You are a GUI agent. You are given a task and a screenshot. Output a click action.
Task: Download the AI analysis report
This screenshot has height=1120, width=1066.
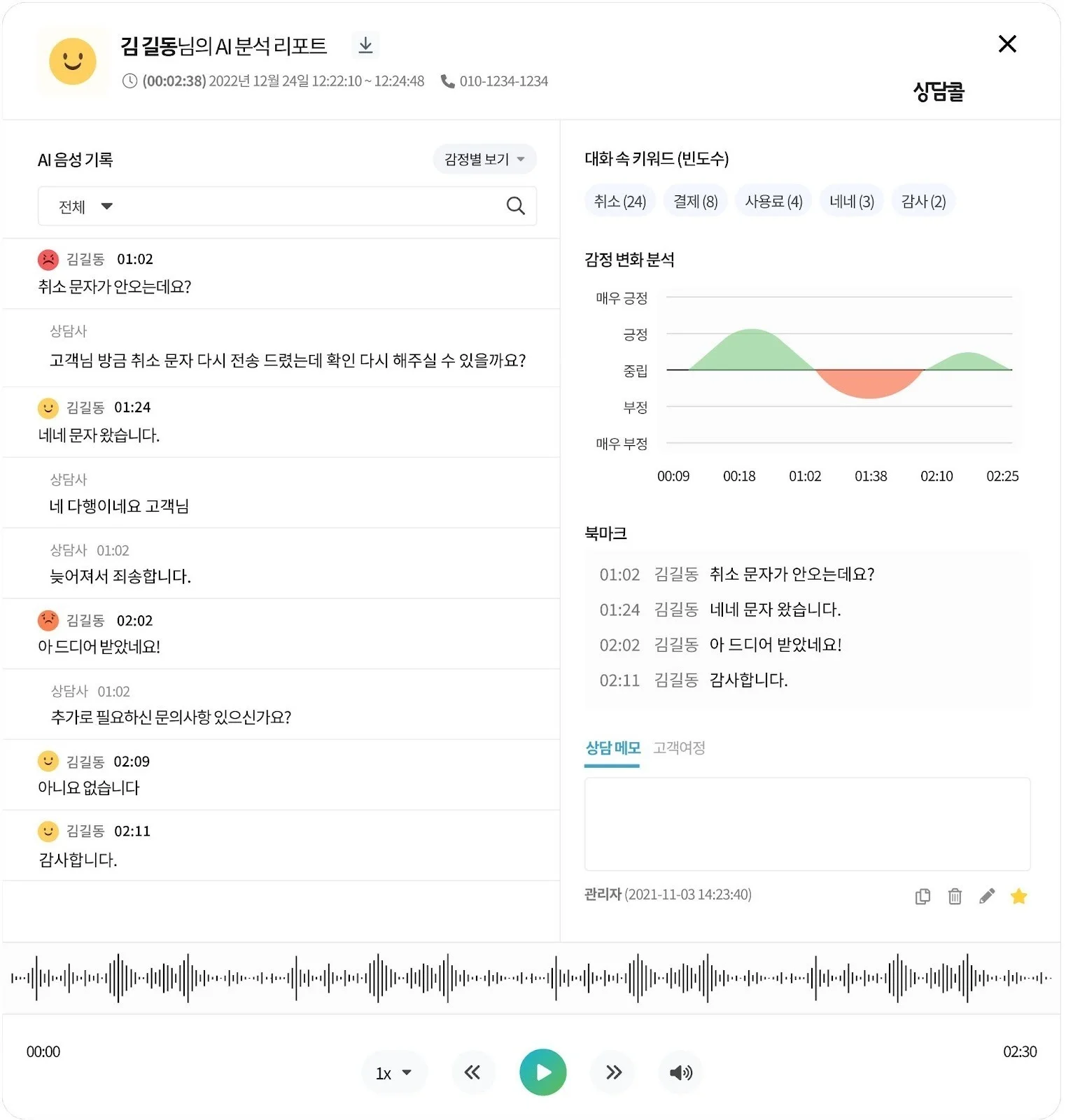[365, 45]
